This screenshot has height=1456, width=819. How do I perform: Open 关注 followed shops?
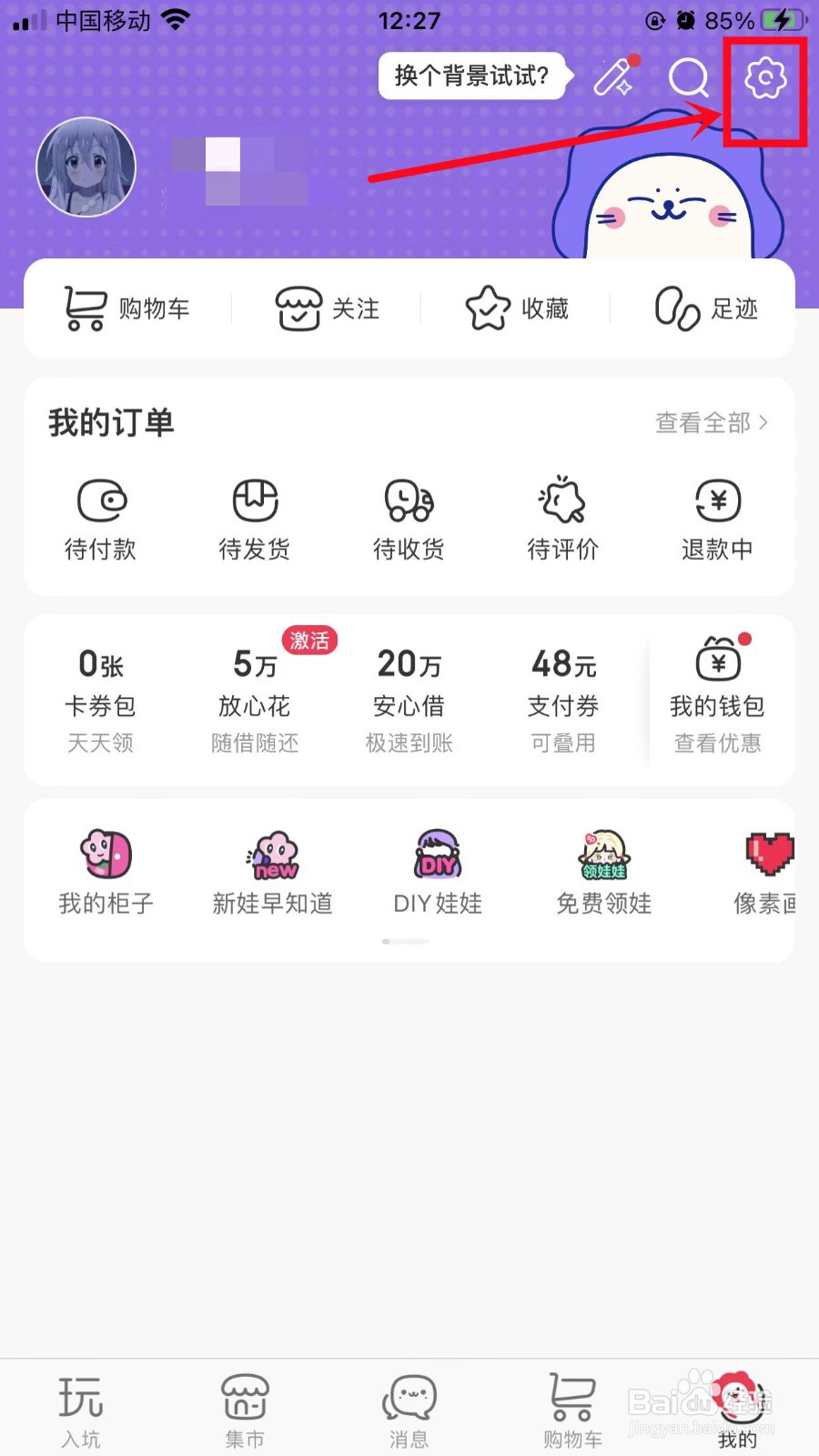[328, 308]
